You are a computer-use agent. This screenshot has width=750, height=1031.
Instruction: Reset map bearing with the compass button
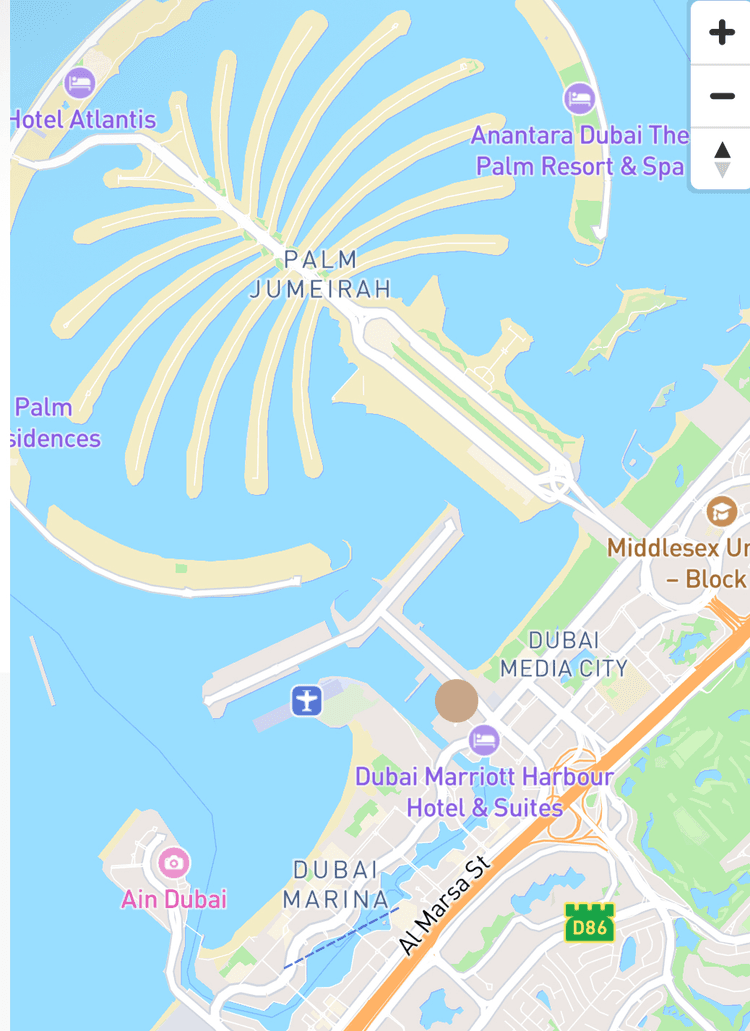coord(721,159)
